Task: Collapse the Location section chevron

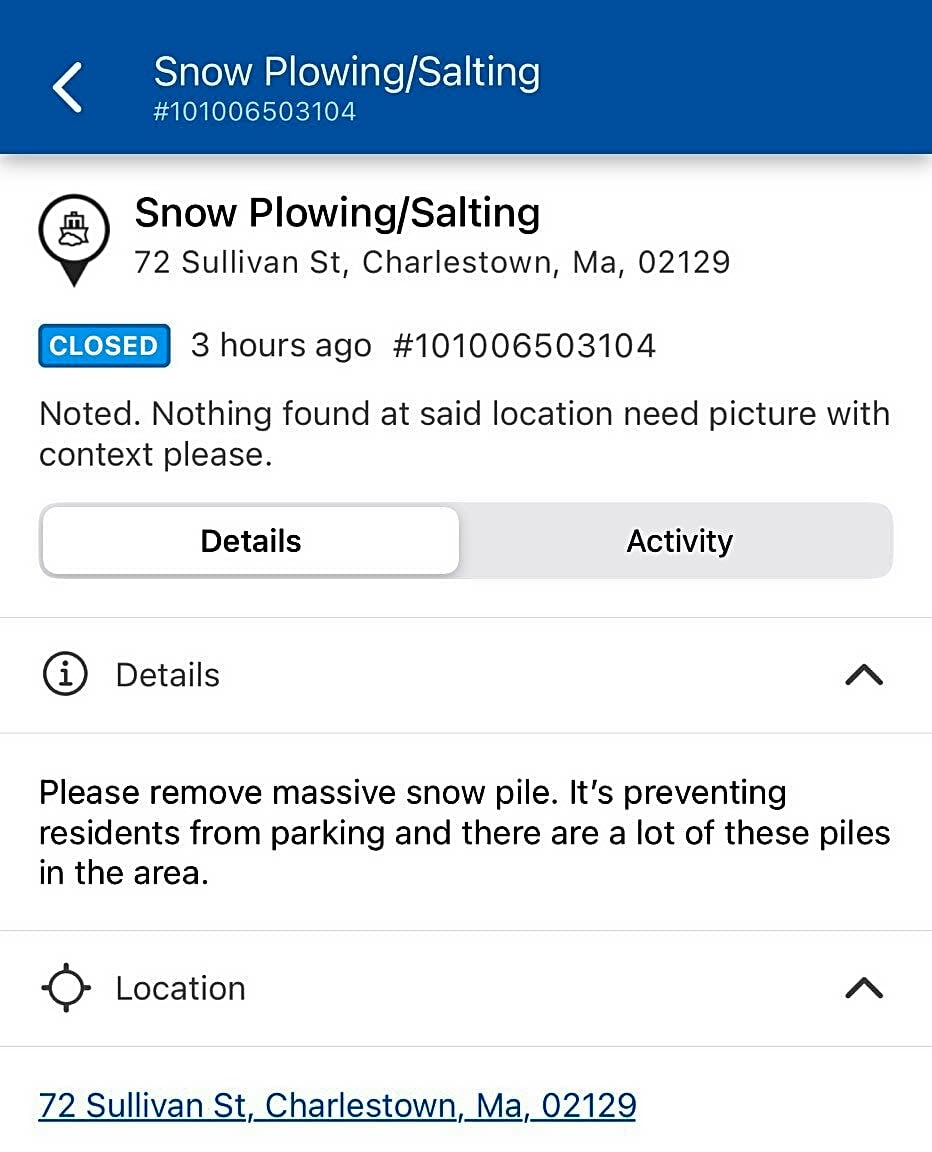Action: click(x=864, y=988)
